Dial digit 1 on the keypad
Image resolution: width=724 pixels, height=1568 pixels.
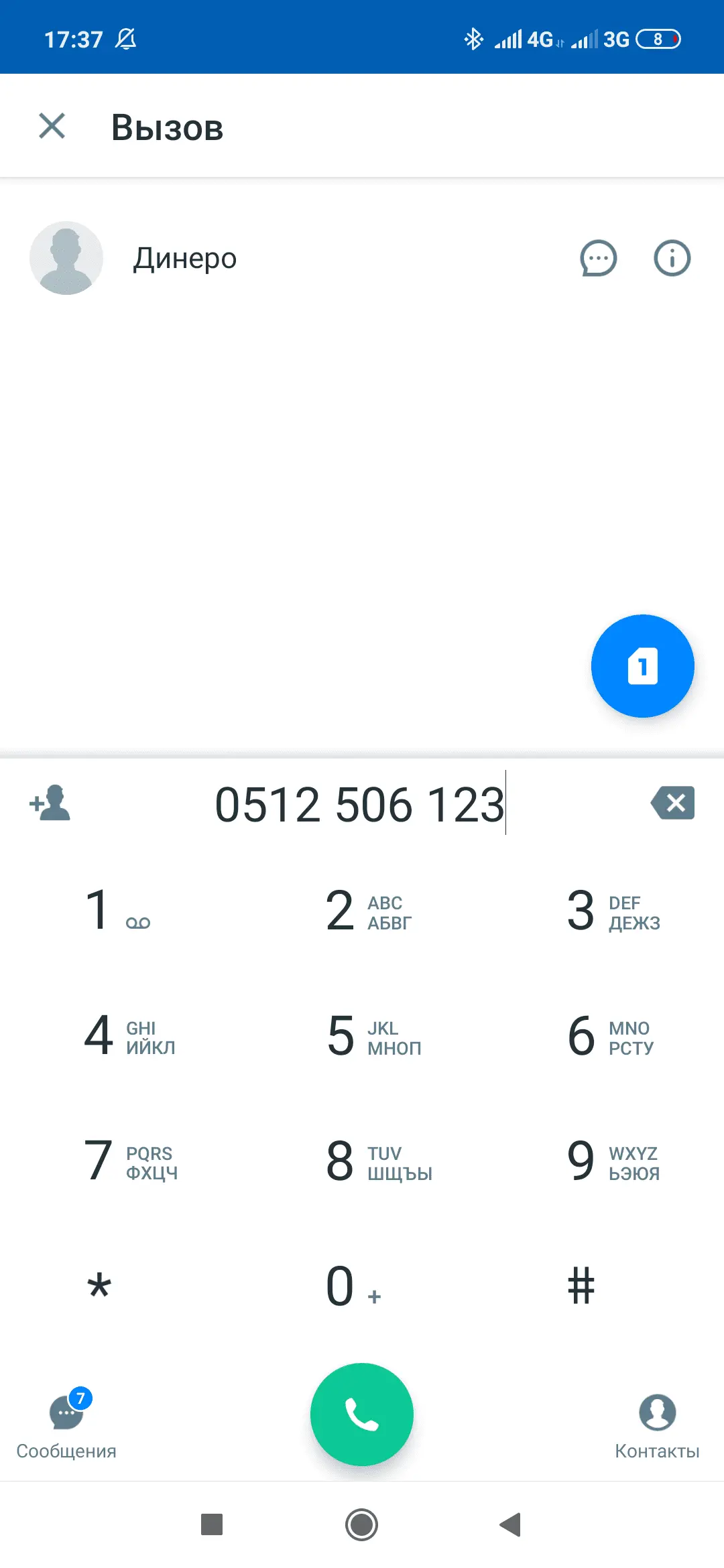[117, 911]
